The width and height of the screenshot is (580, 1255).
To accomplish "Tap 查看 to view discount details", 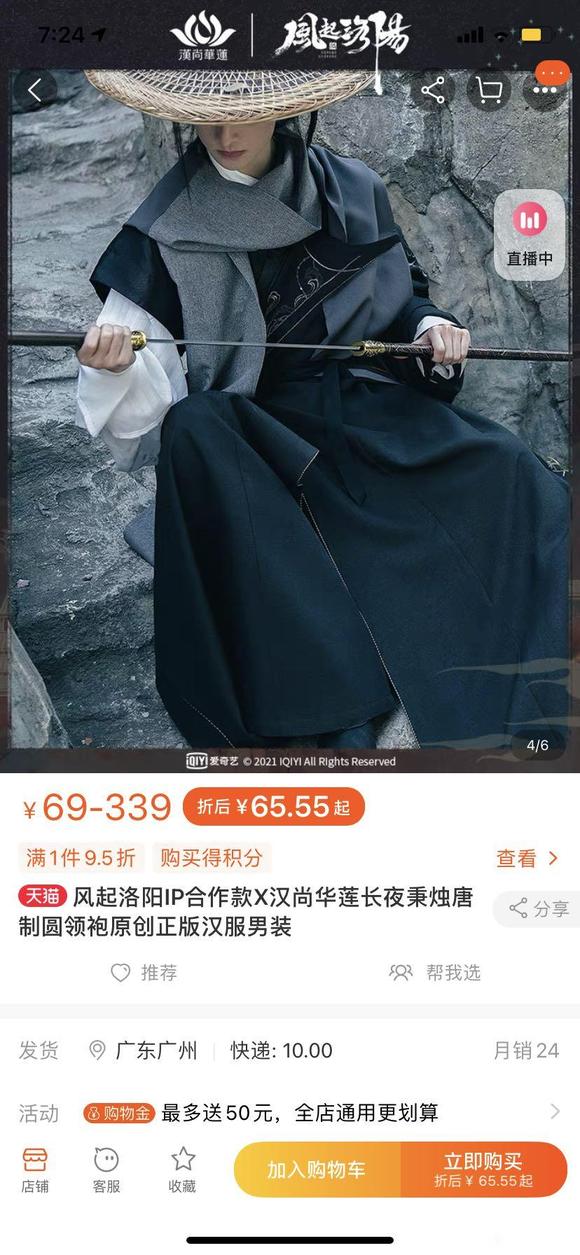I will pos(527,858).
